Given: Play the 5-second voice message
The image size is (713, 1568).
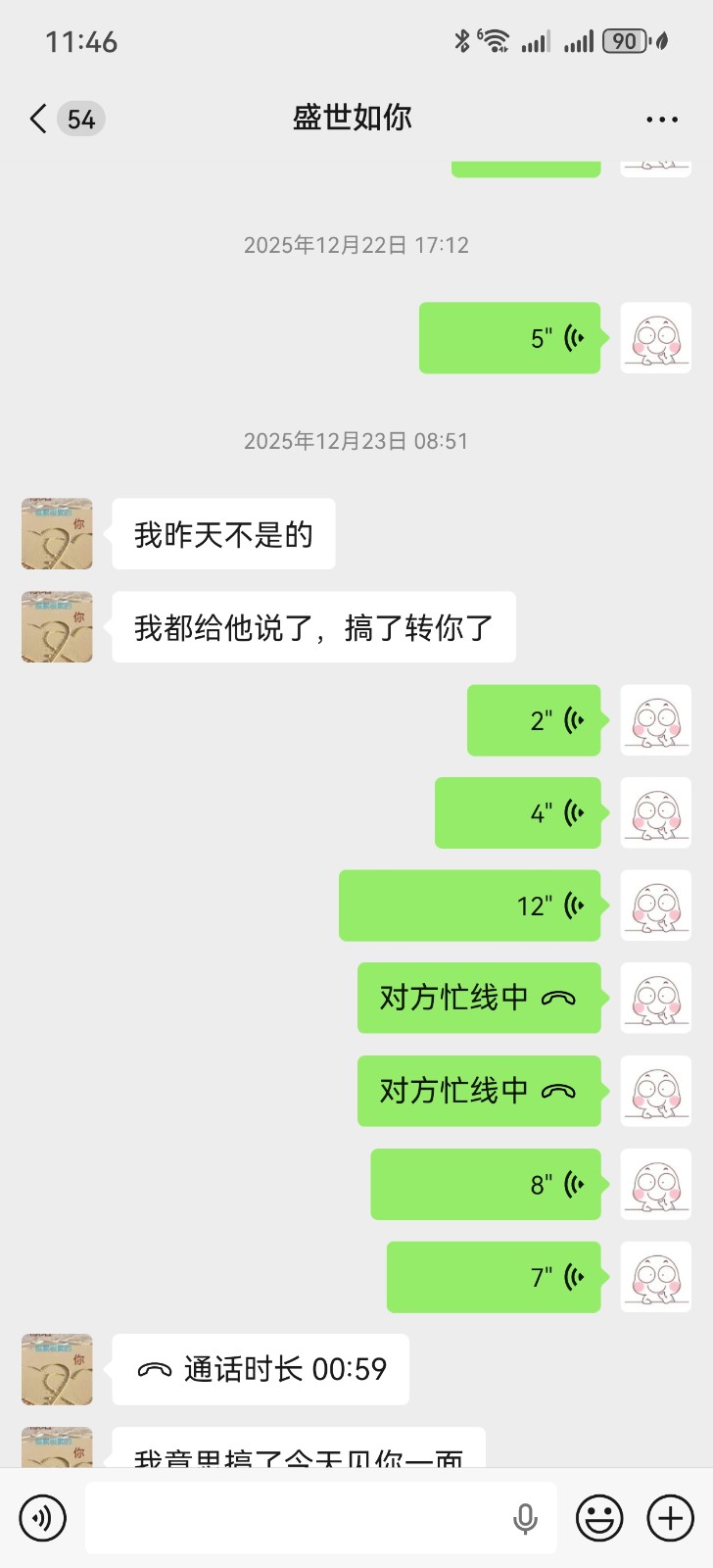Looking at the screenshot, I should click(509, 338).
